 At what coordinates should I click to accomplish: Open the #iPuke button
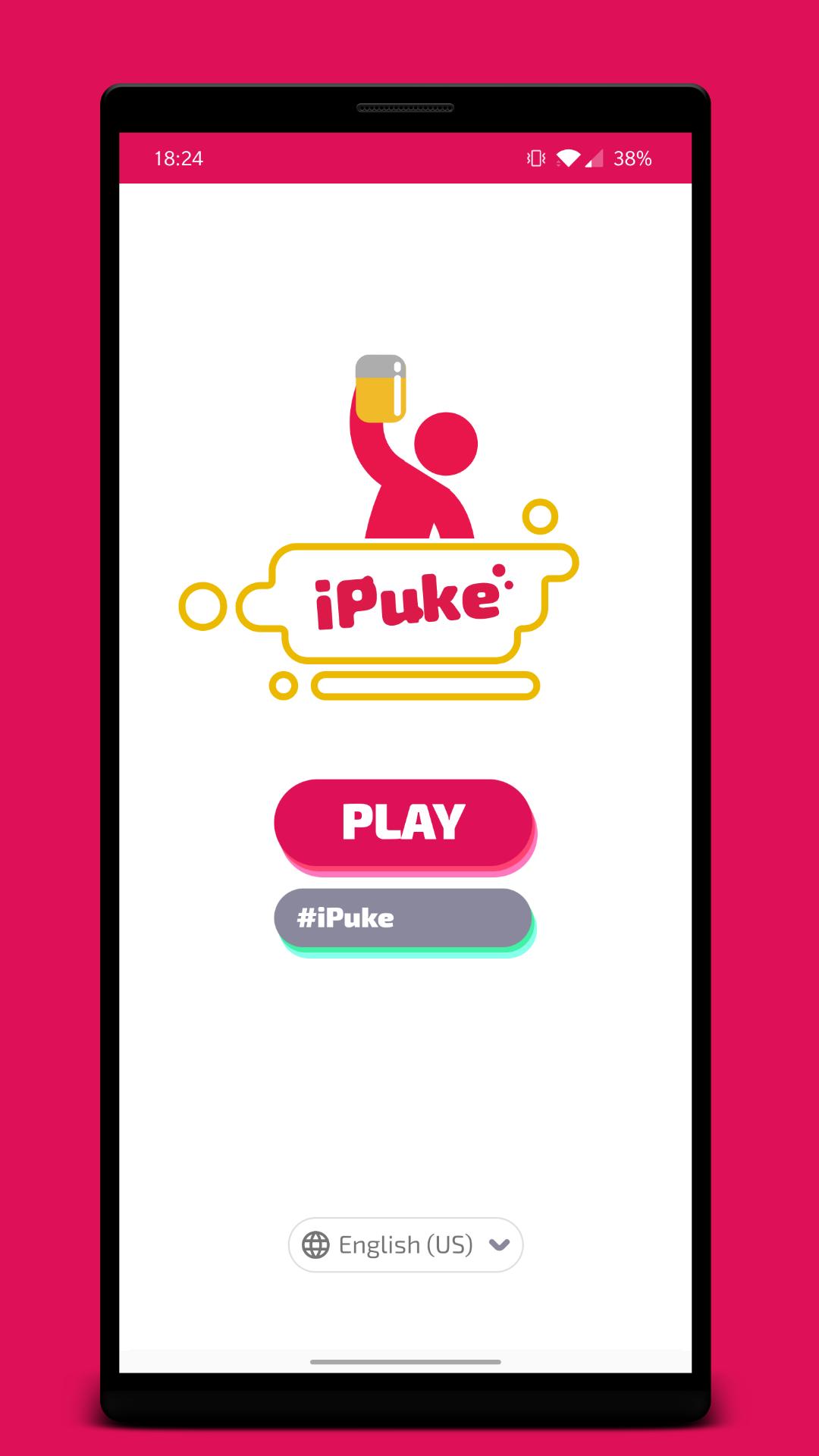(403, 918)
